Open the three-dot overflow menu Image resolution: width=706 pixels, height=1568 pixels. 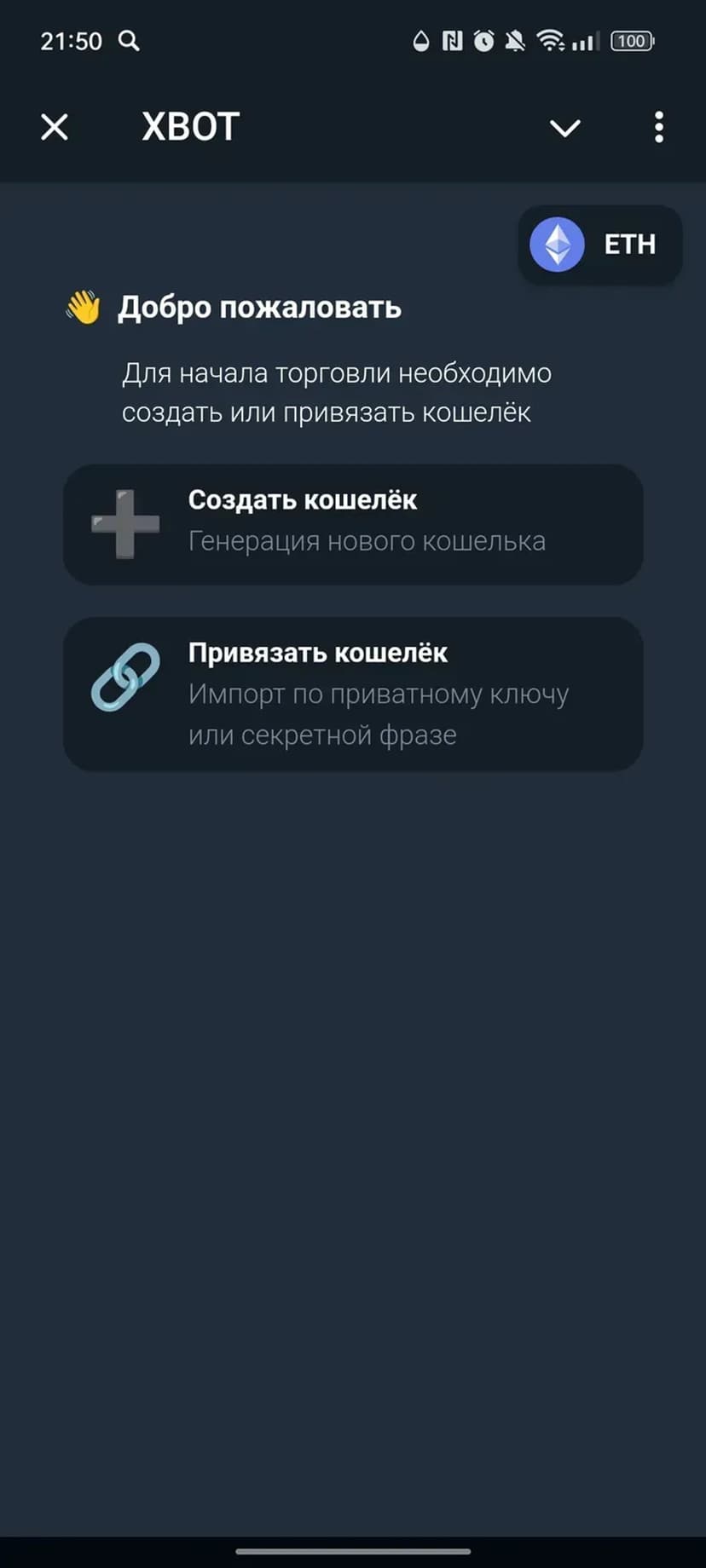point(658,128)
